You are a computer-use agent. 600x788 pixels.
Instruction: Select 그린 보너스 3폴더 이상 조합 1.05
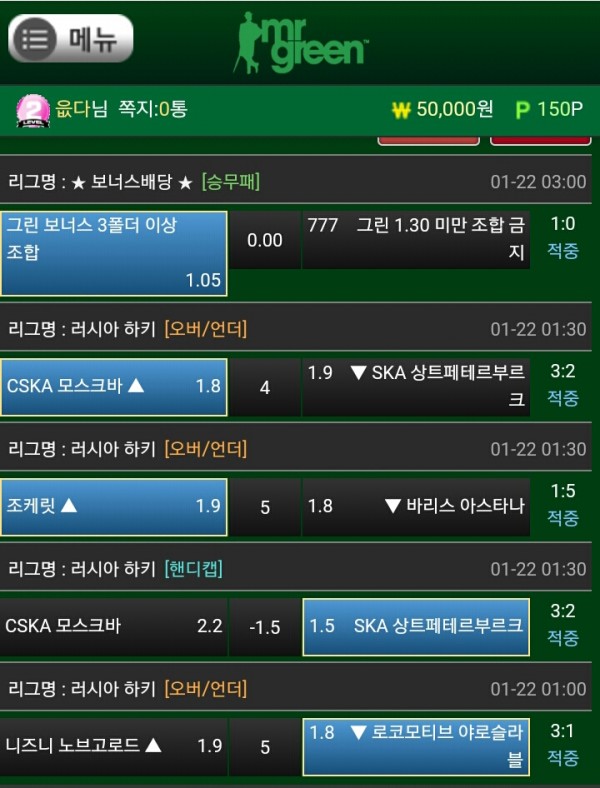coord(114,253)
